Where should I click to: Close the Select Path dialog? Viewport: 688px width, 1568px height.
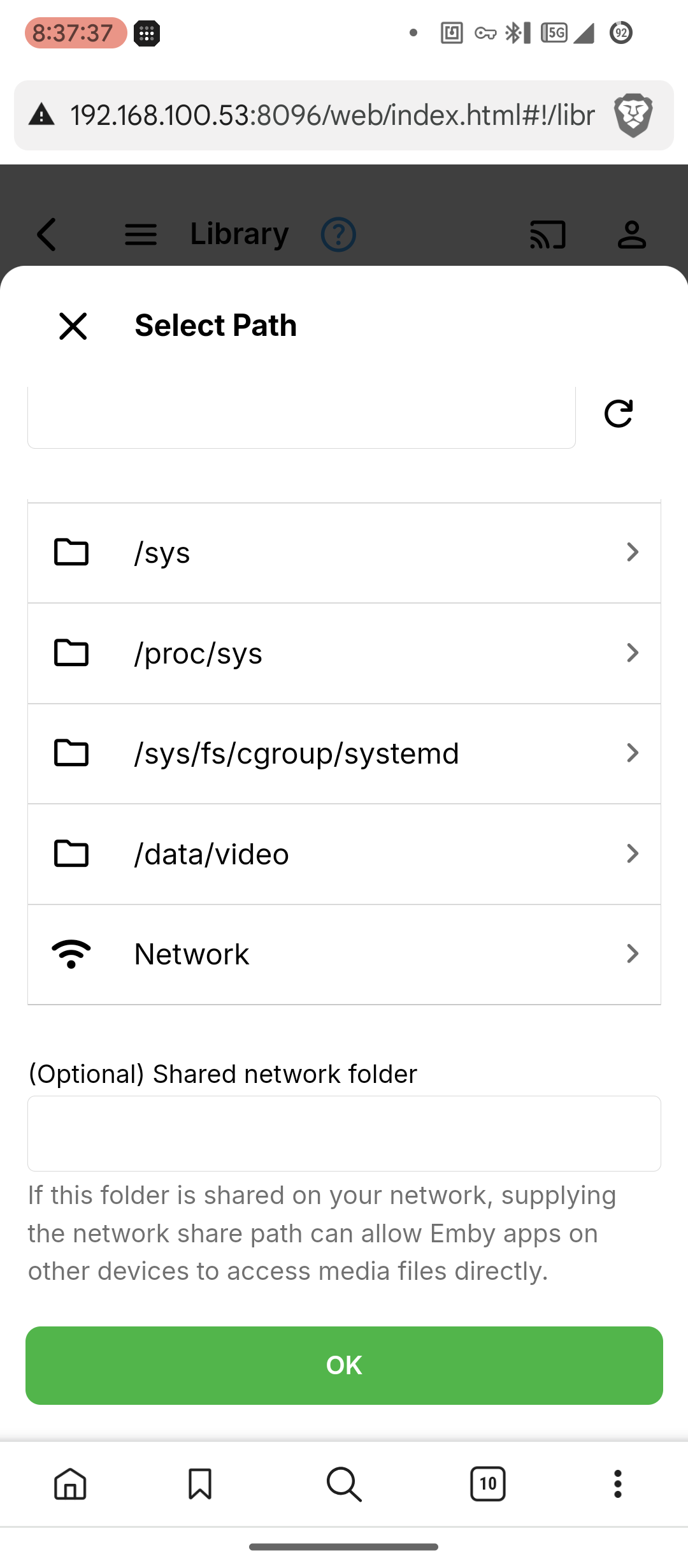tap(73, 326)
